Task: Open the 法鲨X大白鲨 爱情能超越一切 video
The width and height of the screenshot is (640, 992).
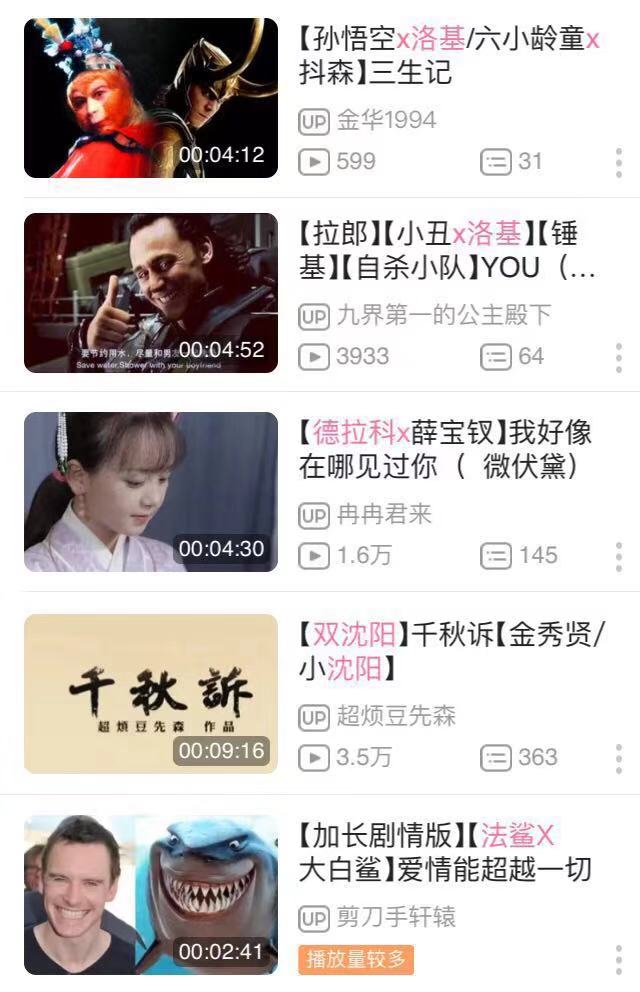Action: click(151, 895)
